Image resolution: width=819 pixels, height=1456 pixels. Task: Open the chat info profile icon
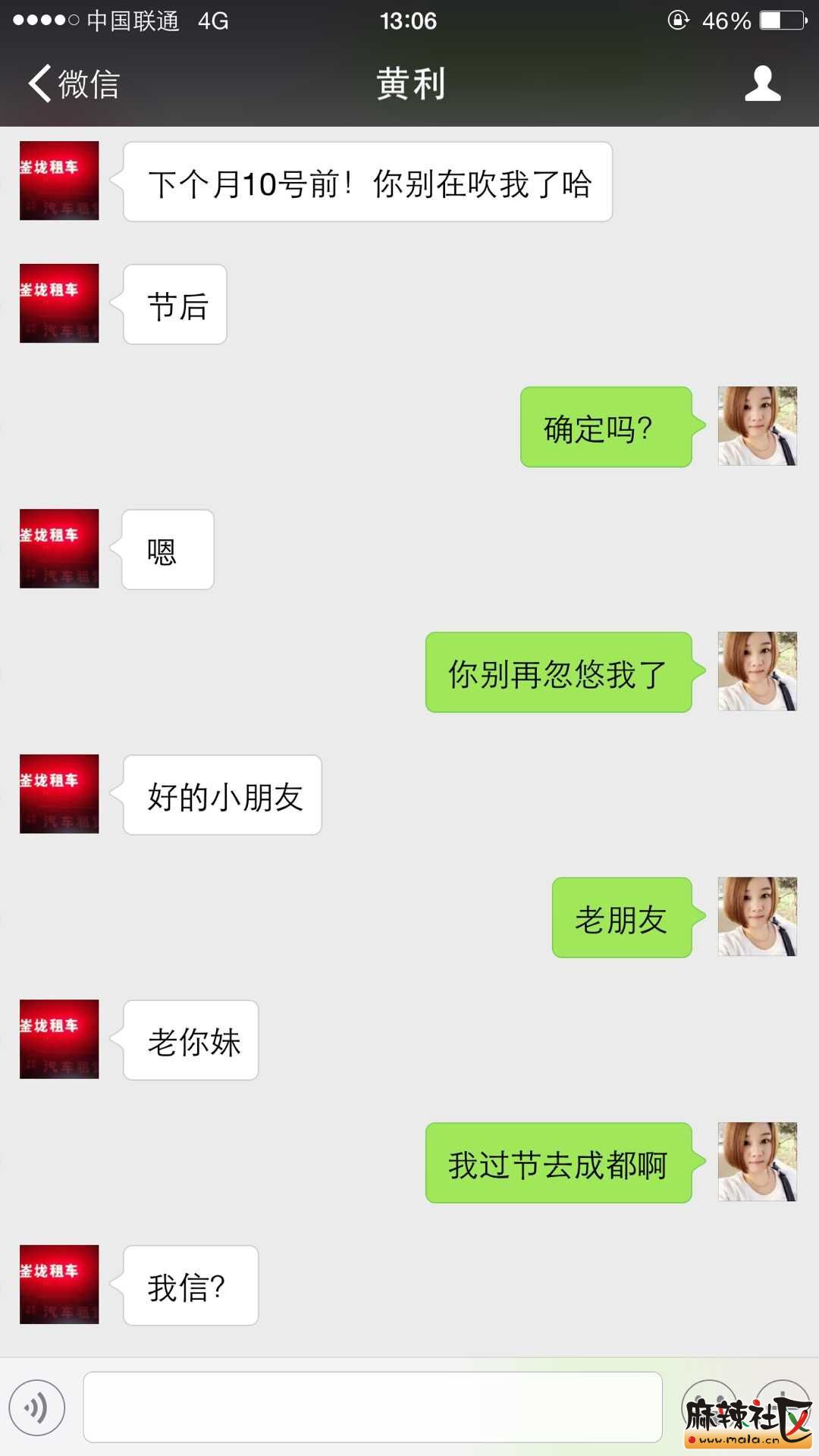click(762, 83)
